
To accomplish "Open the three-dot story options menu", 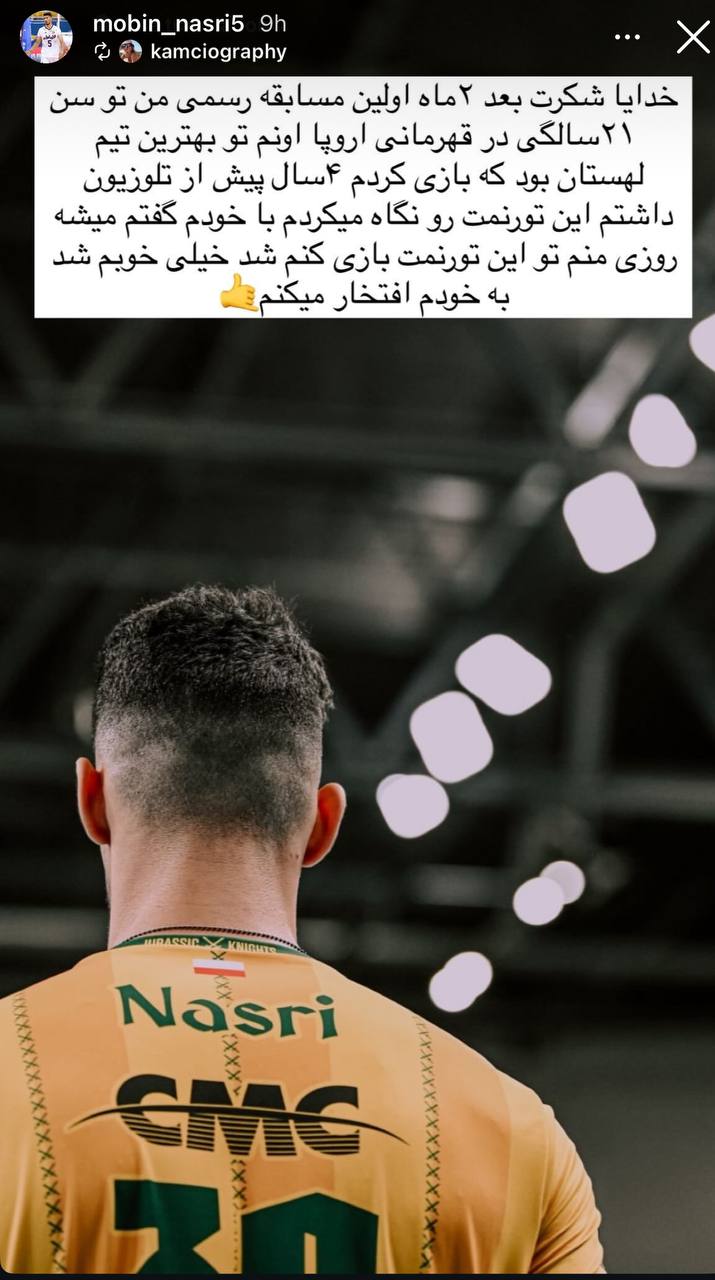I will 627,37.
